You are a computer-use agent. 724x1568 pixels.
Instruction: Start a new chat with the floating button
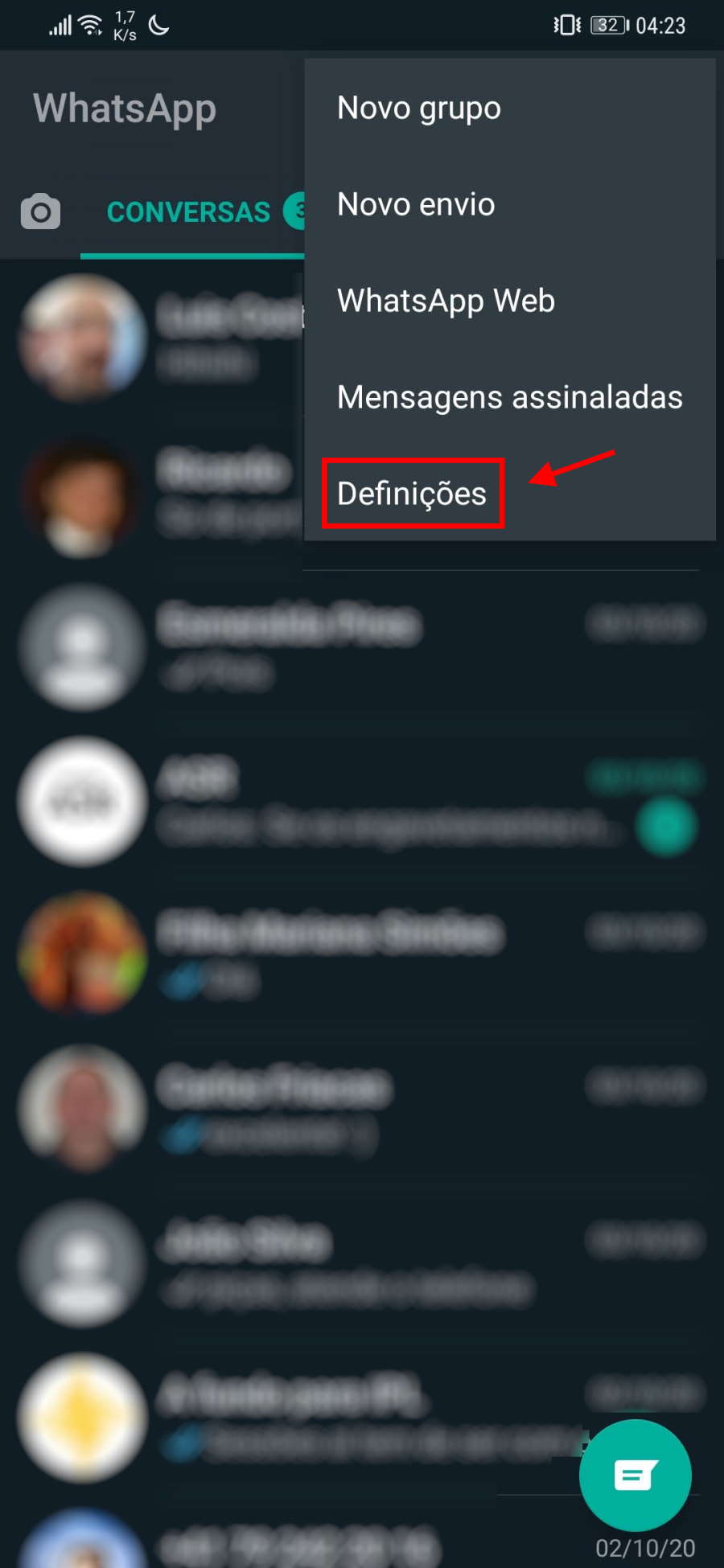click(x=636, y=1476)
